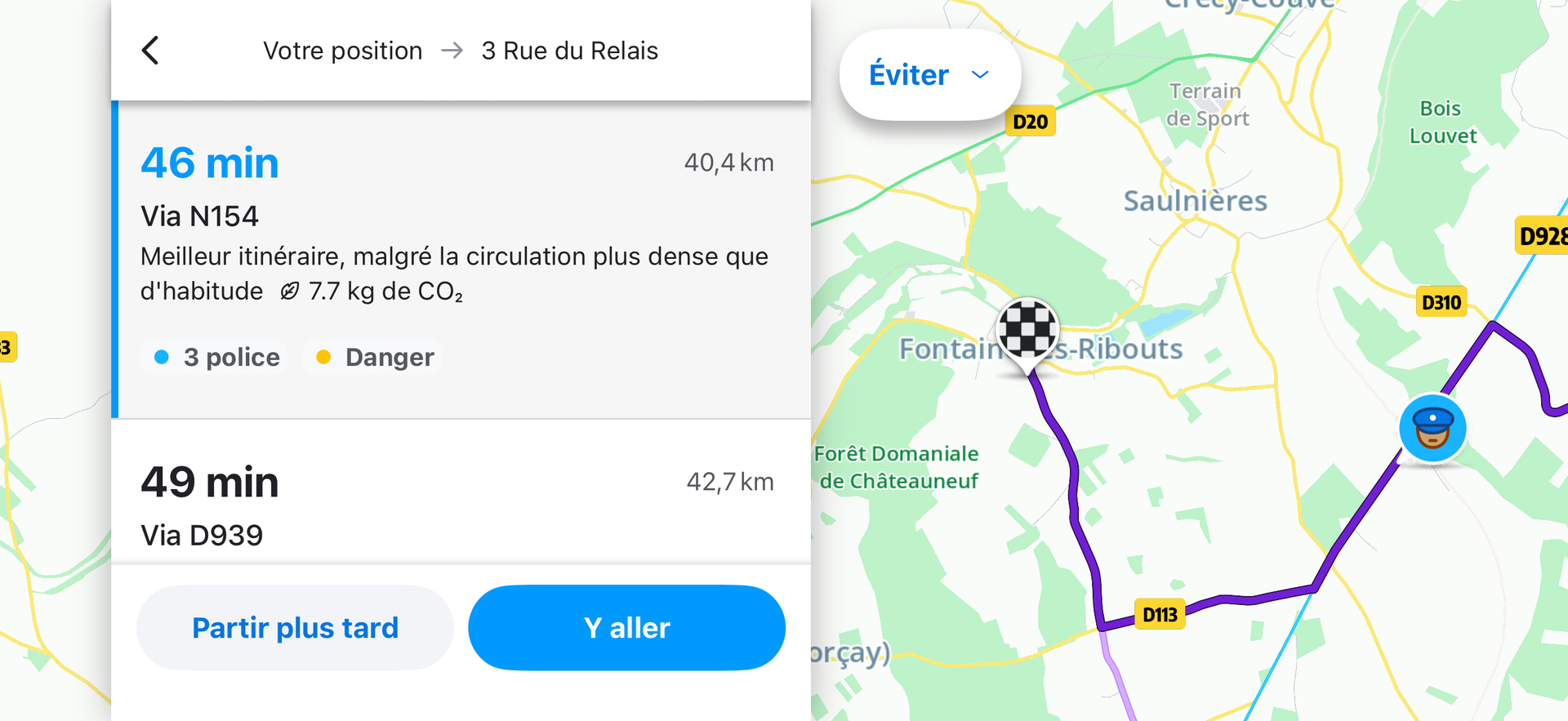Tap Partir plus tard button
The height and width of the screenshot is (721, 1568).
pos(295,628)
